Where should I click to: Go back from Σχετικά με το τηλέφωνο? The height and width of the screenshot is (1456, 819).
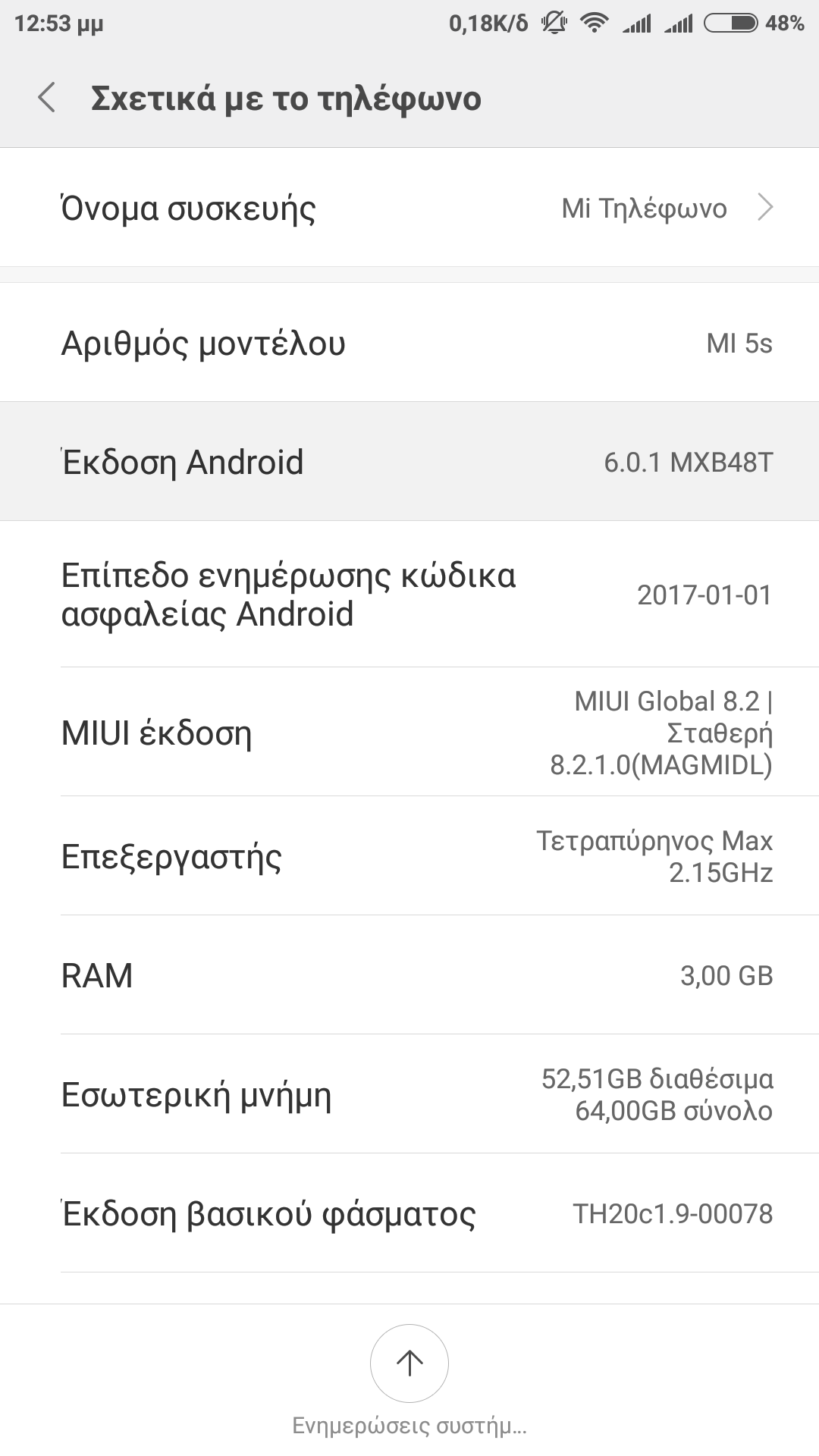(47, 99)
